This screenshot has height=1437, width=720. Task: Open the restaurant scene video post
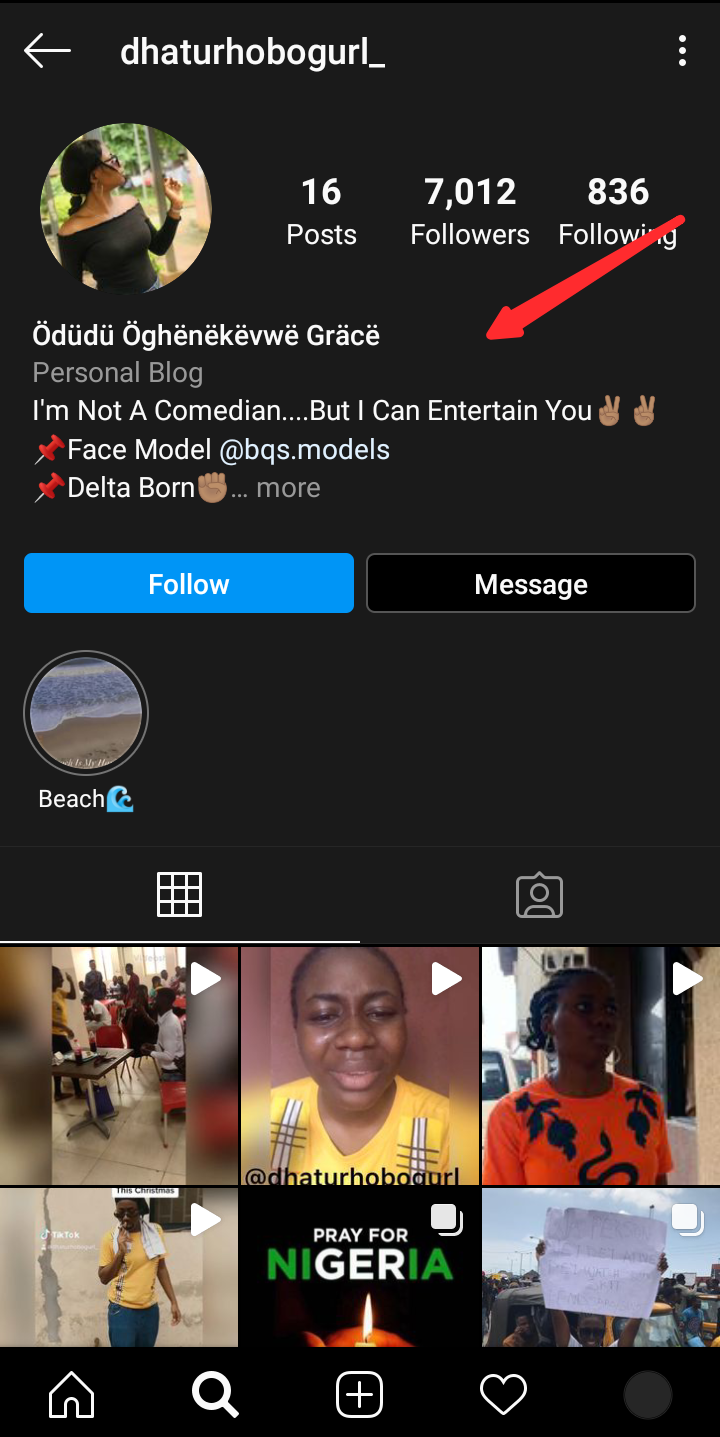tap(119, 1066)
